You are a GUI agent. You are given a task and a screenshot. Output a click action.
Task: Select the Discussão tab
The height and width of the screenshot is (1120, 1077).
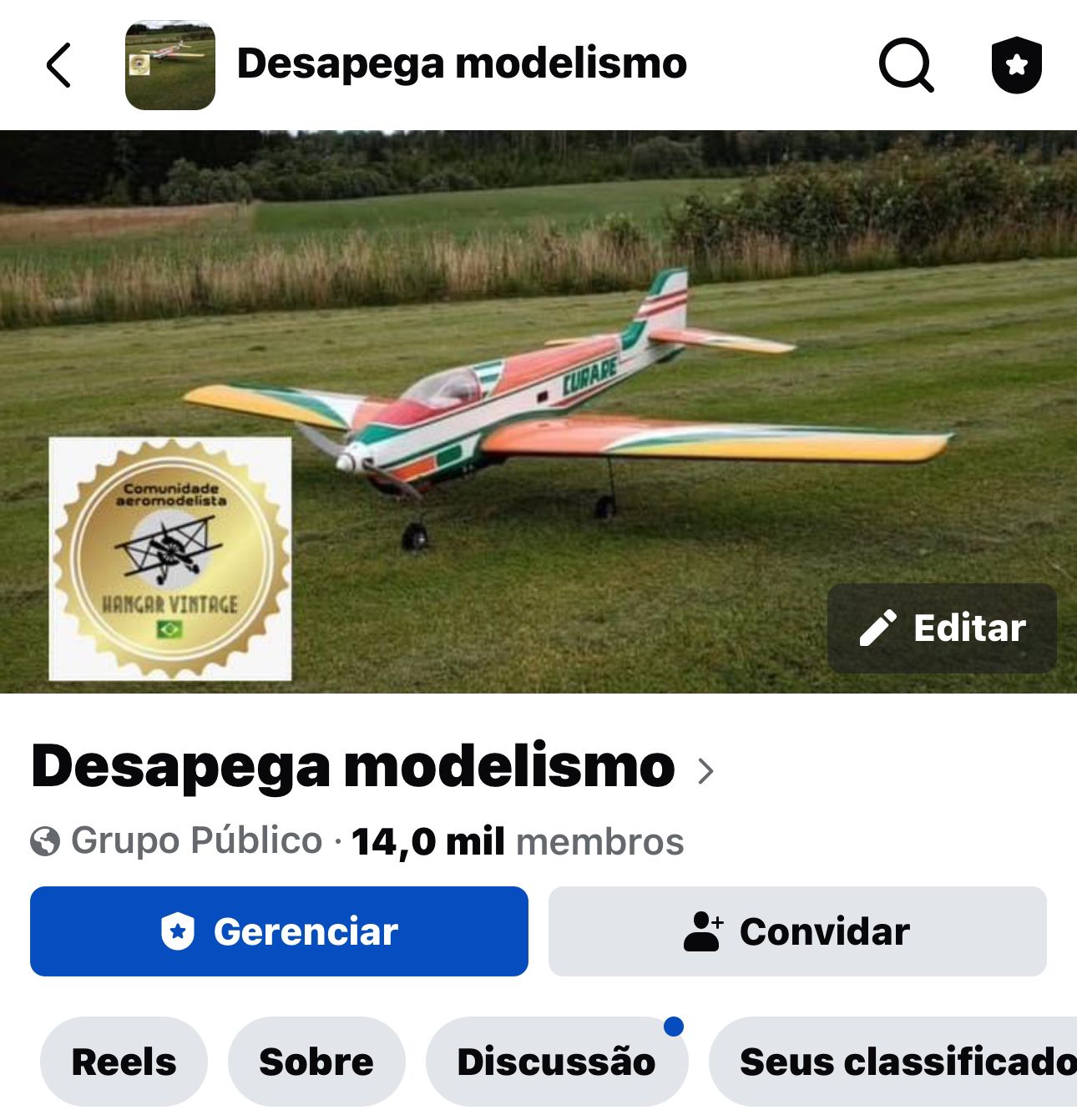pyautogui.click(x=556, y=1062)
